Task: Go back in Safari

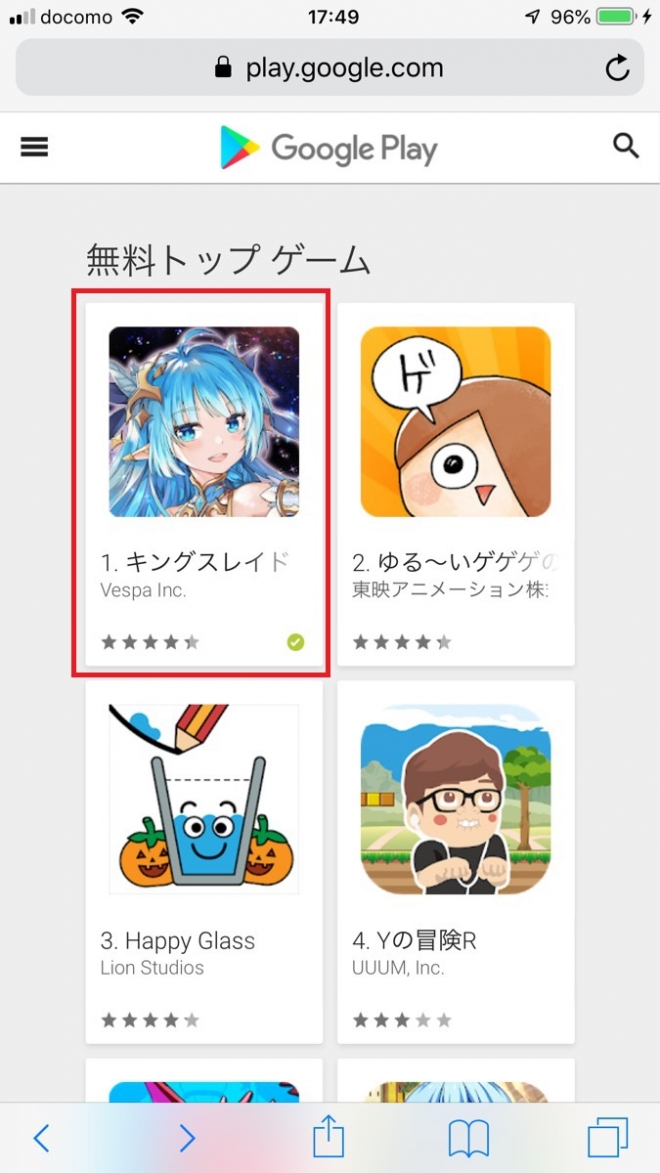Action: click(41, 1137)
